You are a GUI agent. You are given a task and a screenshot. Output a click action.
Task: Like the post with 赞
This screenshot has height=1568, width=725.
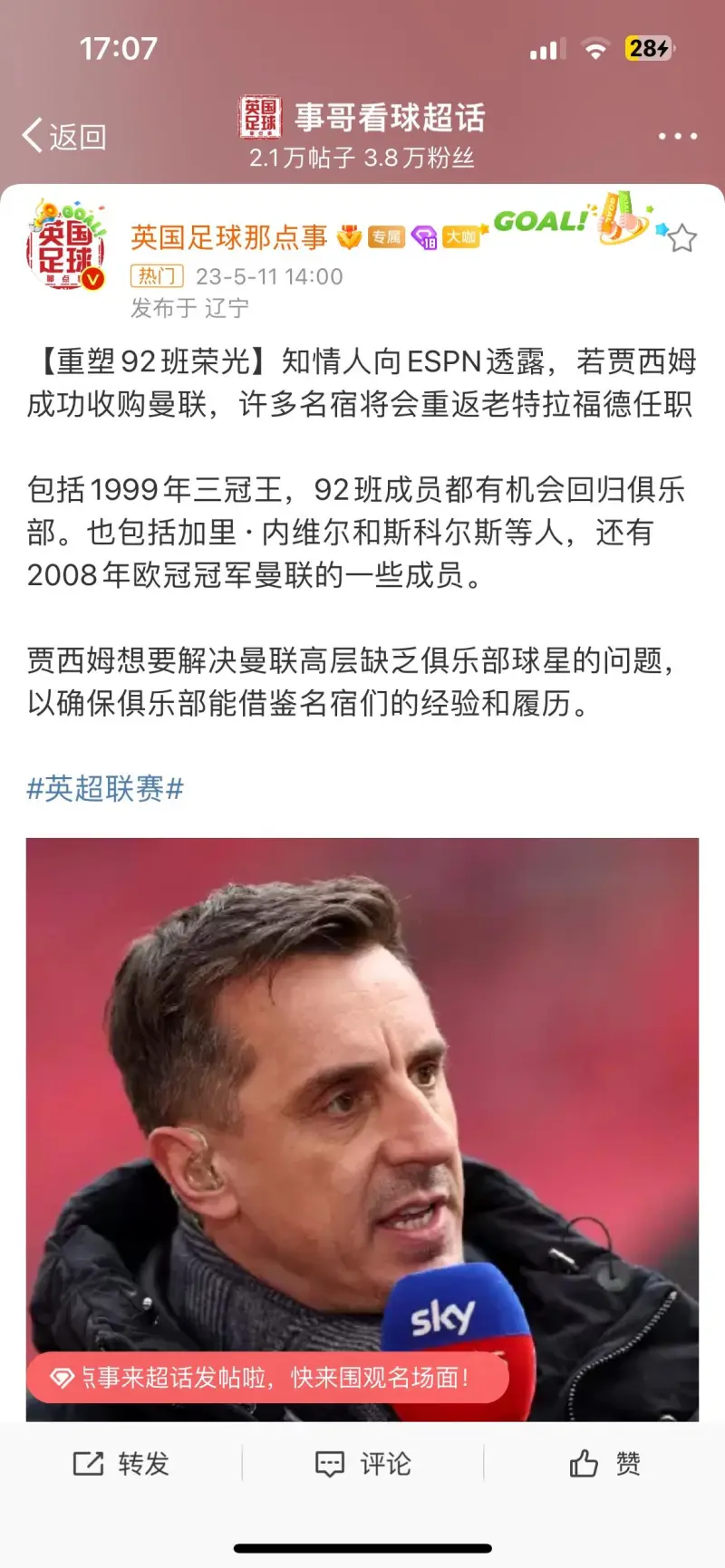pyautogui.click(x=604, y=1464)
